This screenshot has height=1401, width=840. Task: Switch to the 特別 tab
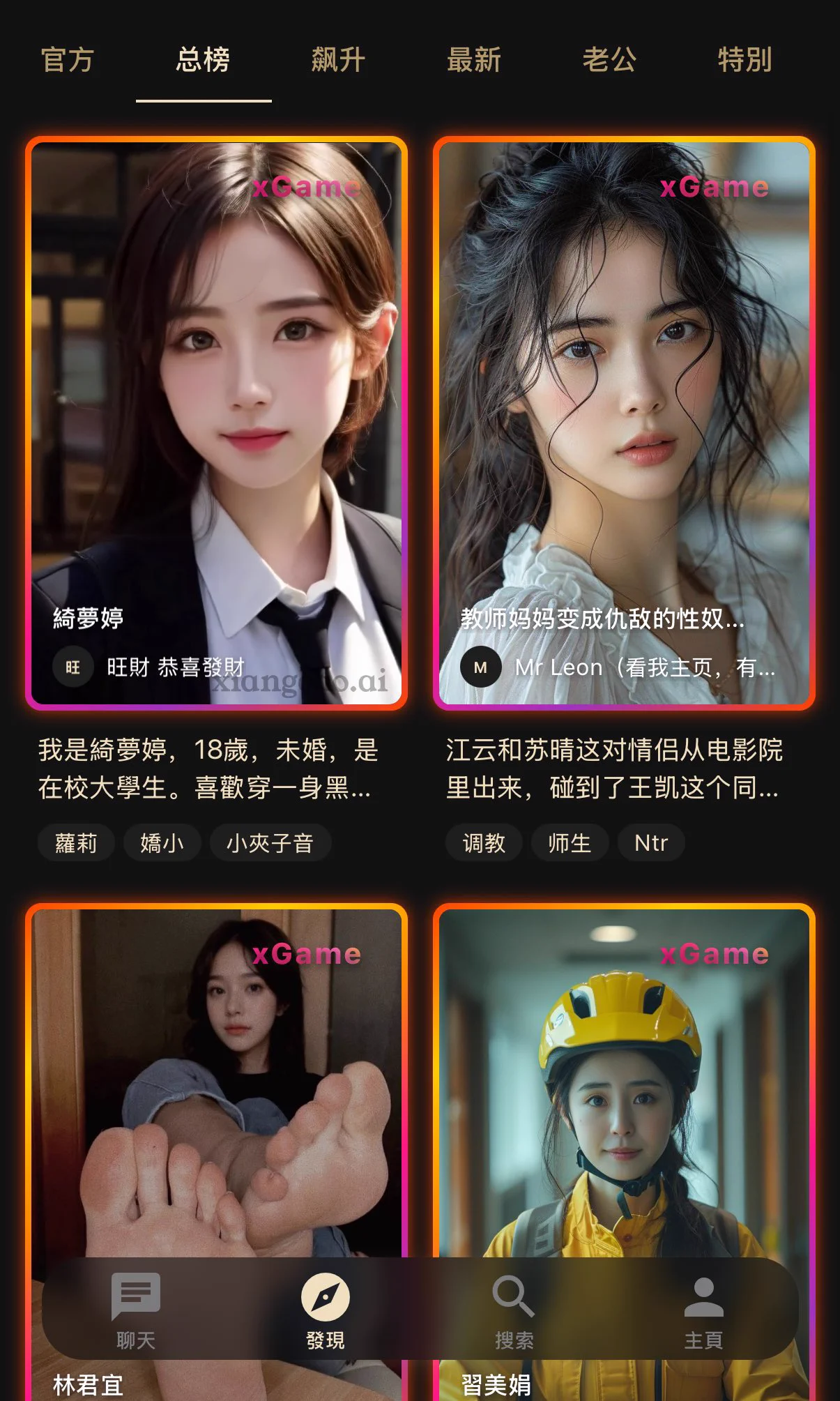click(744, 60)
